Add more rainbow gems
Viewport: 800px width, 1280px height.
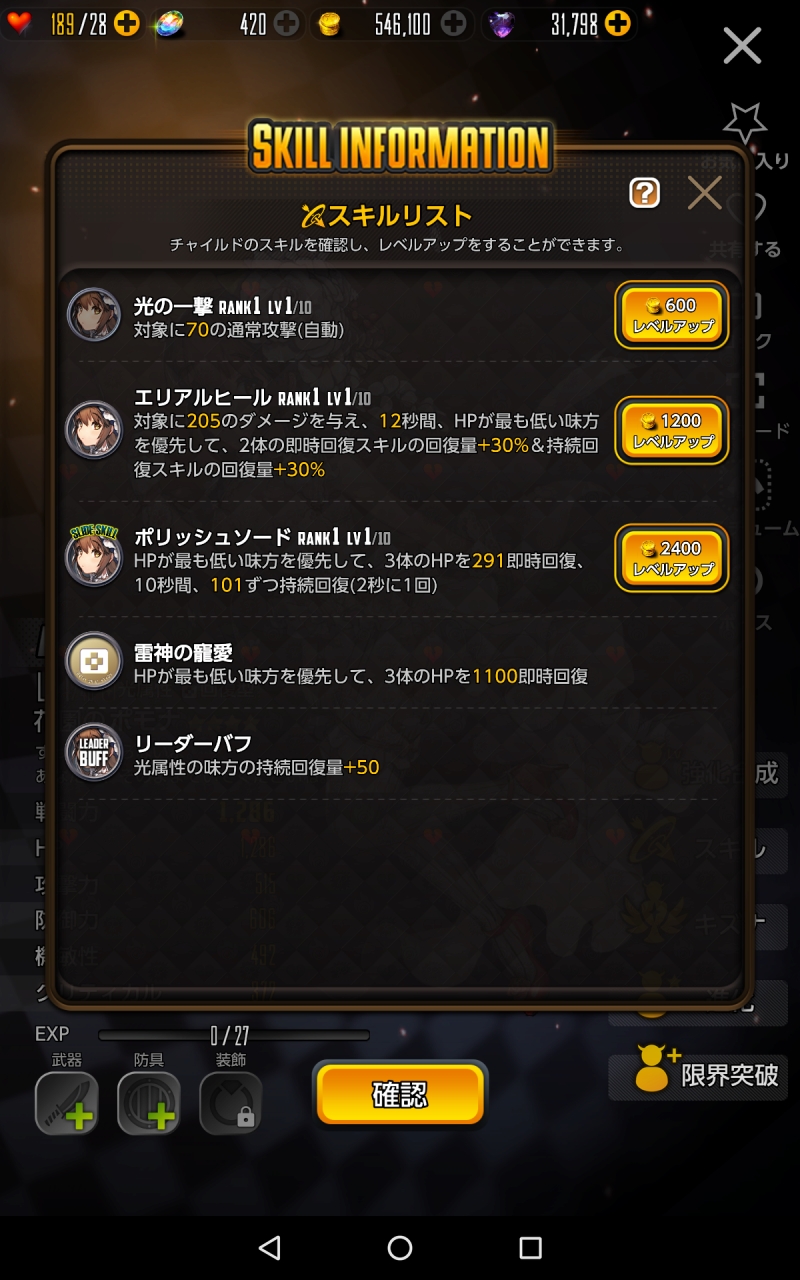coord(286,24)
